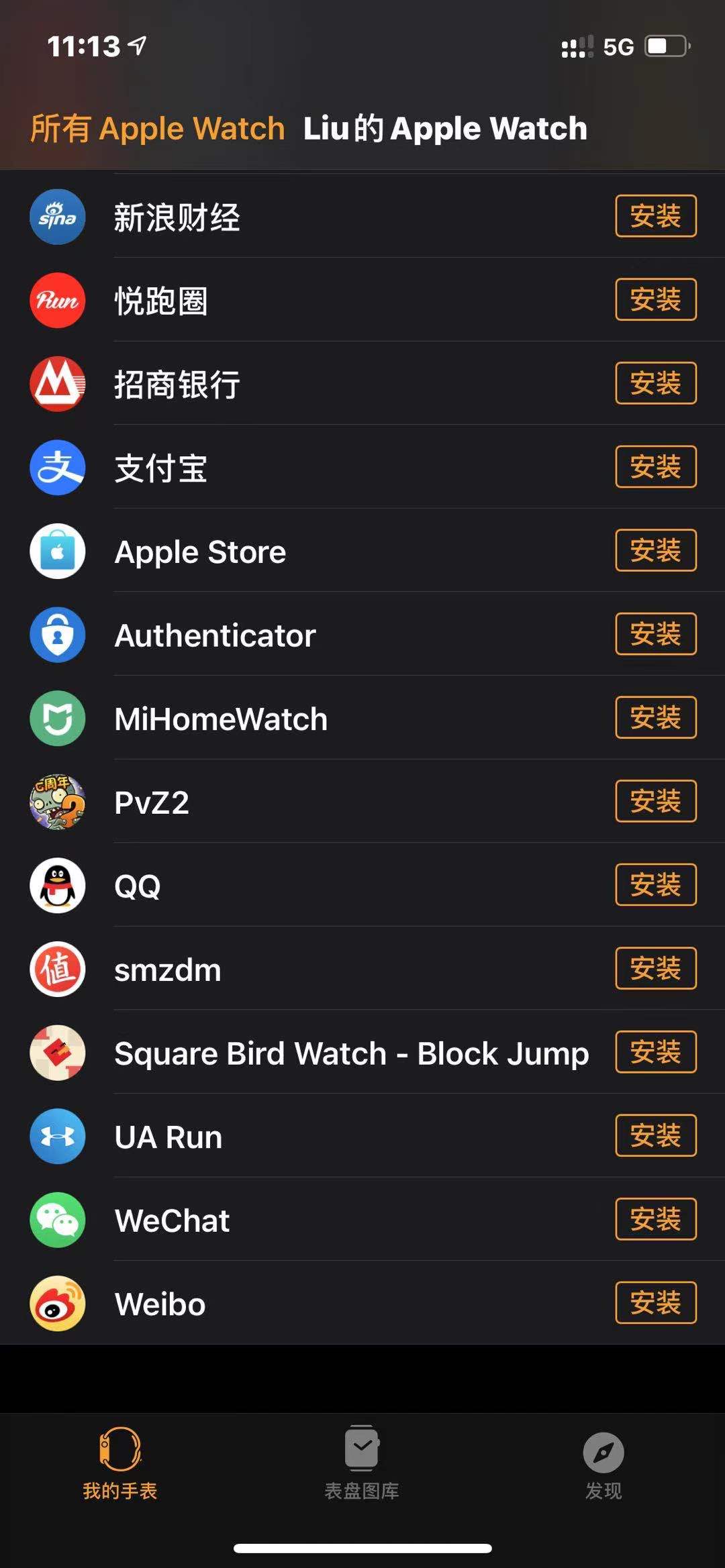Tap 安装 for MiHomeWatch
Image resolution: width=725 pixels, height=1568 pixels.
[x=655, y=717]
